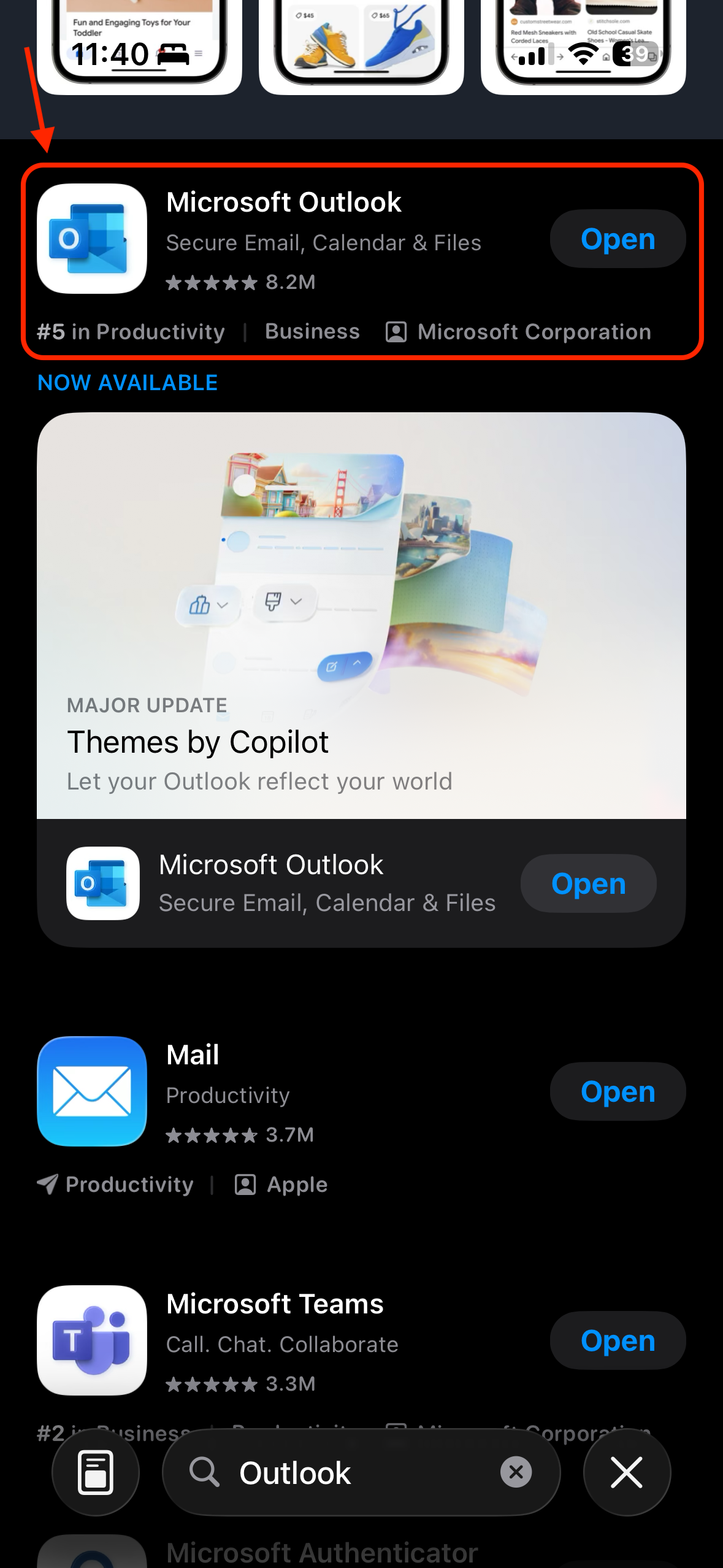Tap Open in the Themes by Copilot card
This screenshot has width=723, height=1568.
(587, 883)
